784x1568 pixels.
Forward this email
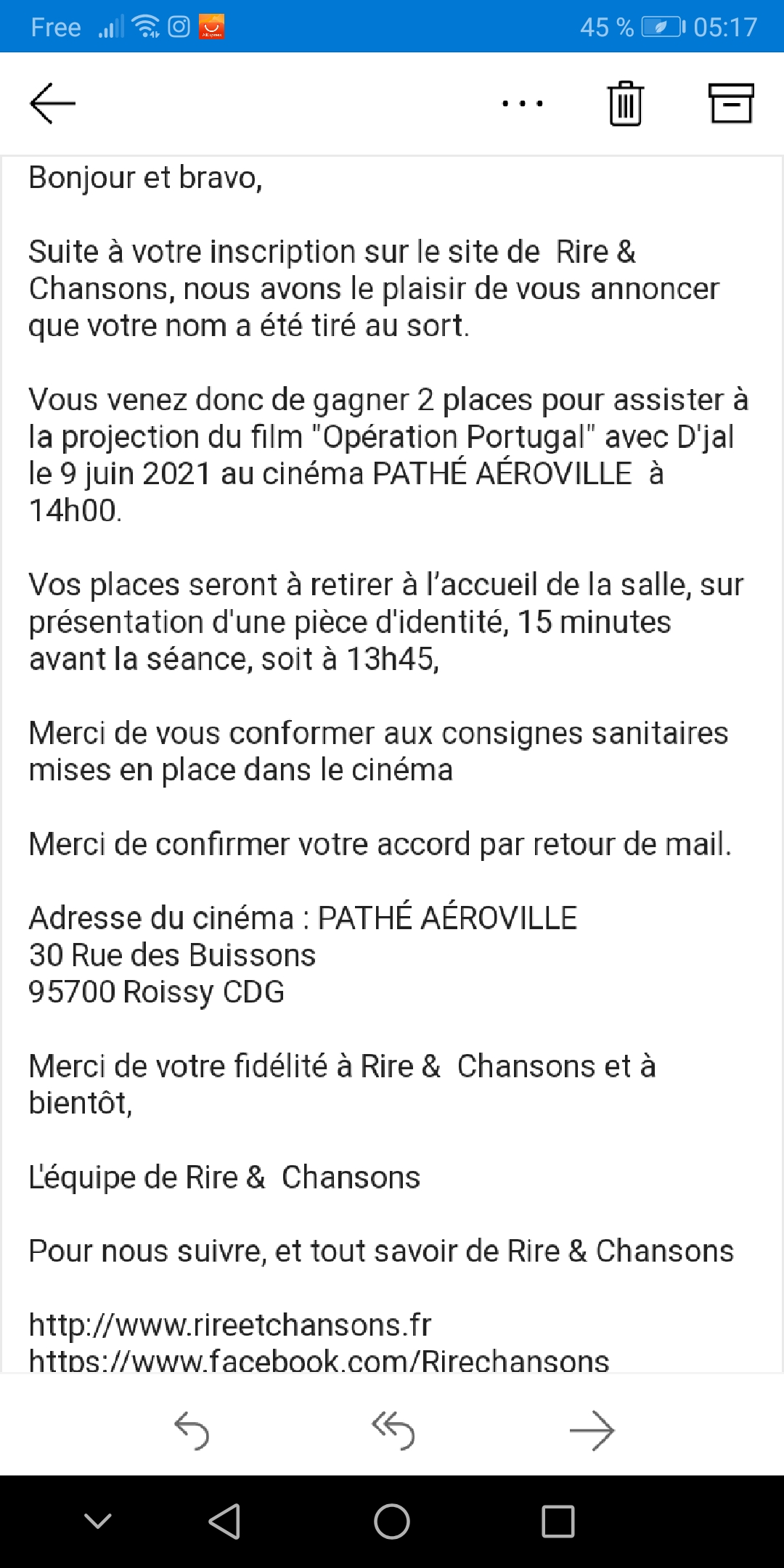[592, 1431]
